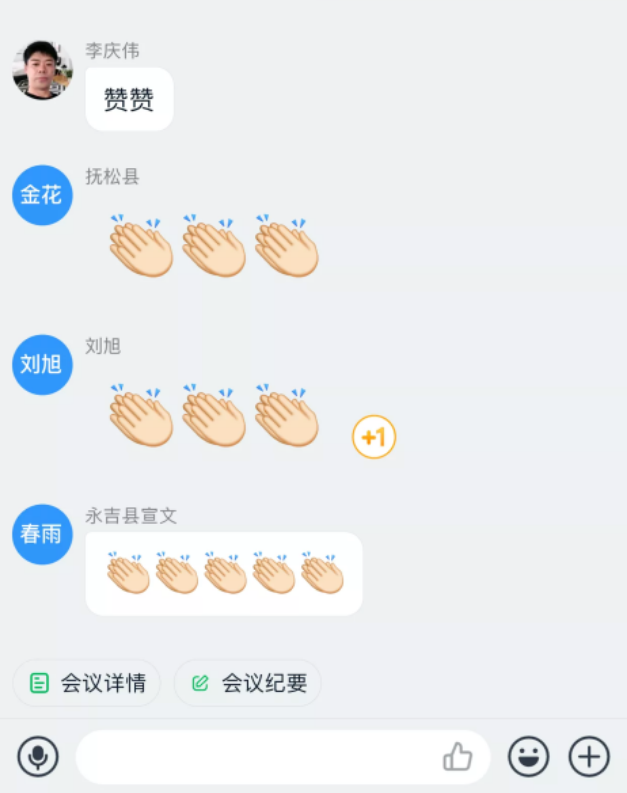Screen dimensions: 627x793
Task: Focus the message input field
Action: point(255,757)
